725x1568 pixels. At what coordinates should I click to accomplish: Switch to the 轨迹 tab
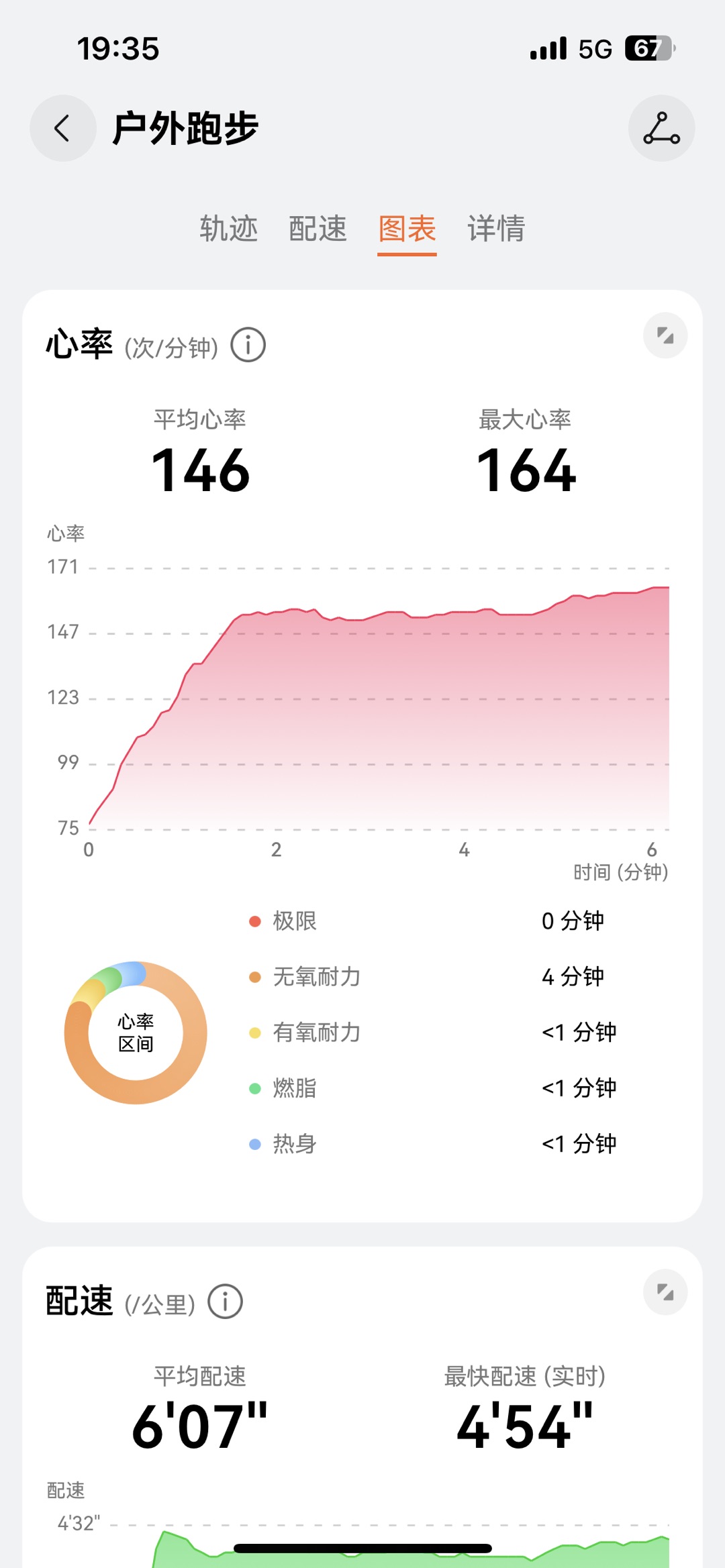tap(228, 229)
